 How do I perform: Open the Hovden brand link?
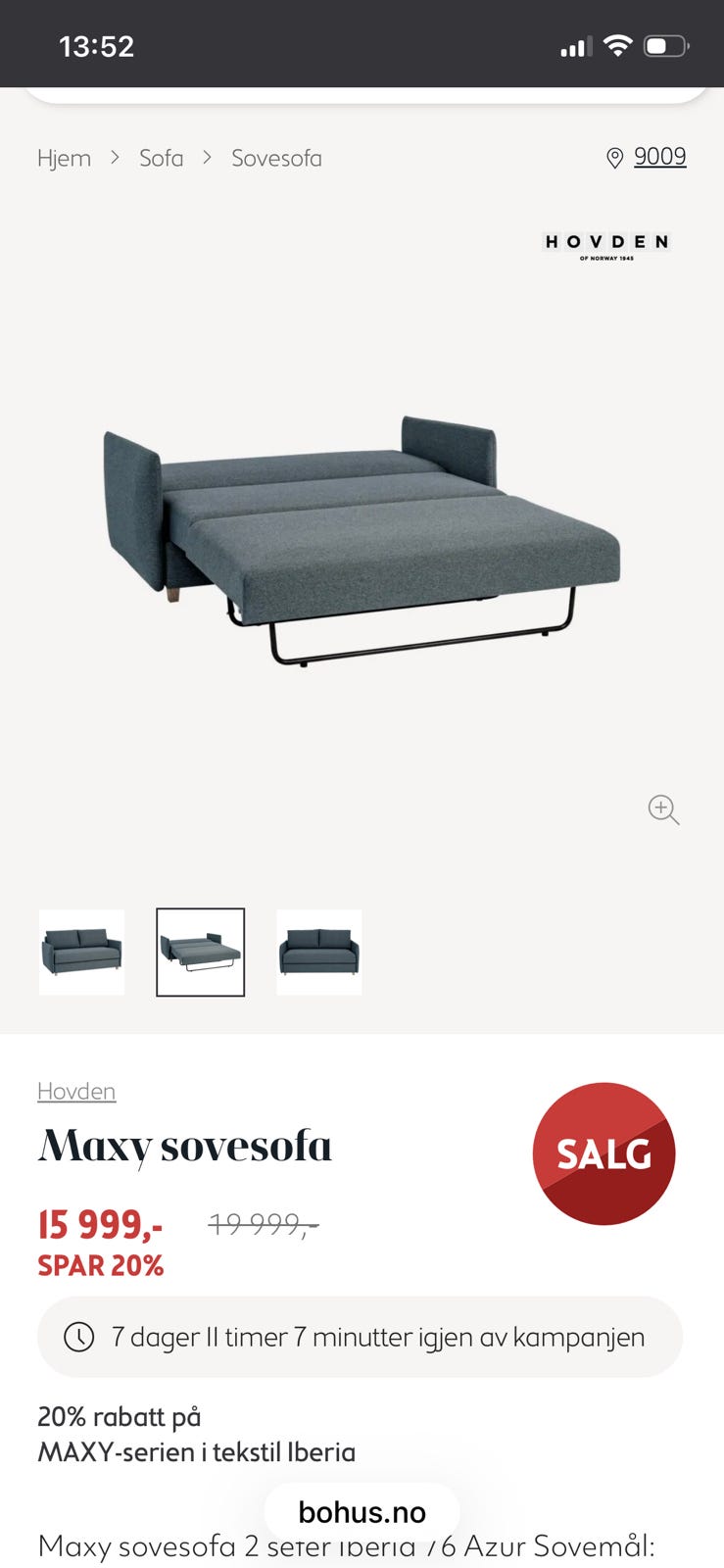(76, 1091)
